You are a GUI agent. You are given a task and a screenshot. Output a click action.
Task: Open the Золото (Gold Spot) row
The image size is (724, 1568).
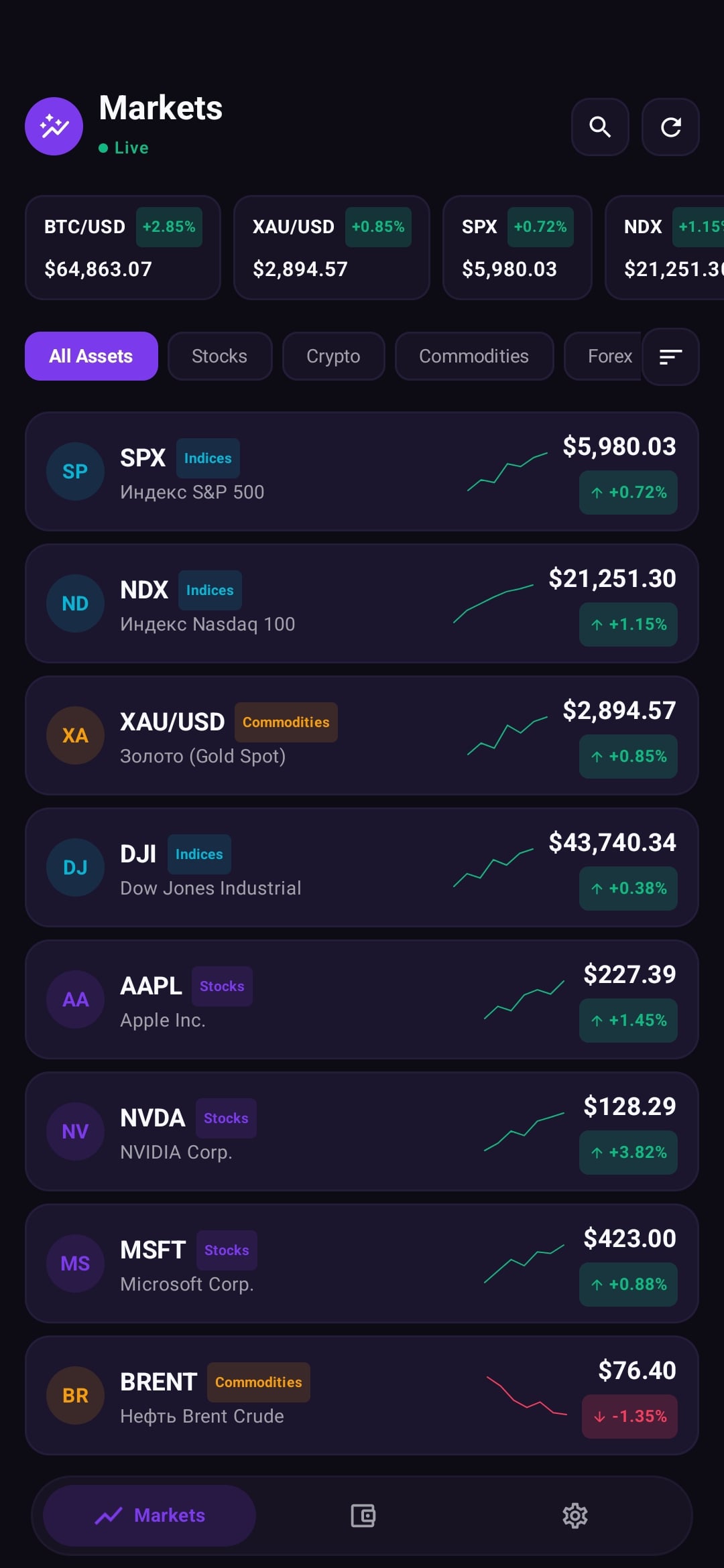point(362,735)
